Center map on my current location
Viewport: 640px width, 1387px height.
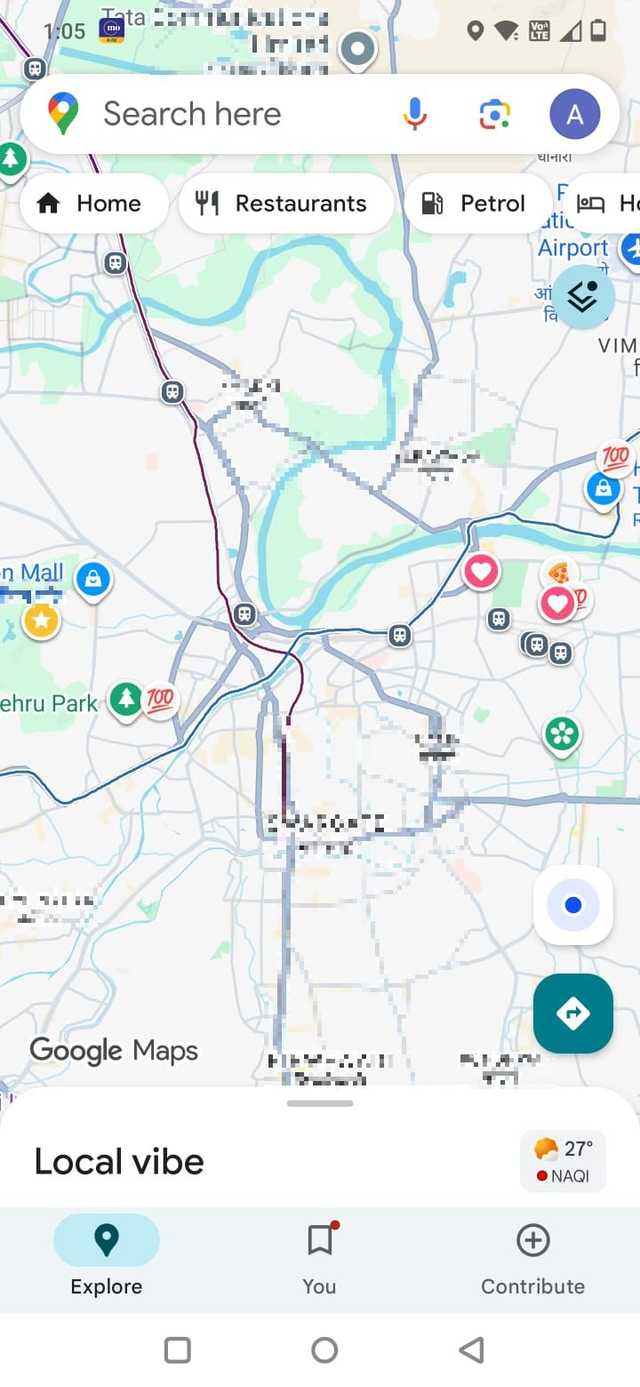click(x=573, y=906)
